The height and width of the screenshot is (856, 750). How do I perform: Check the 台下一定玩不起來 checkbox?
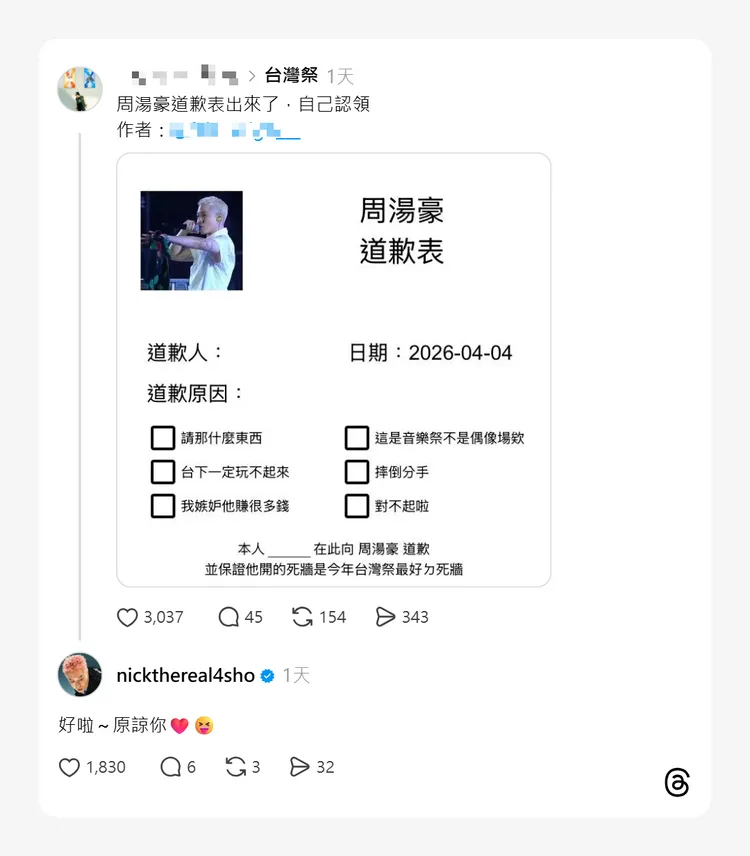(x=163, y=472)
